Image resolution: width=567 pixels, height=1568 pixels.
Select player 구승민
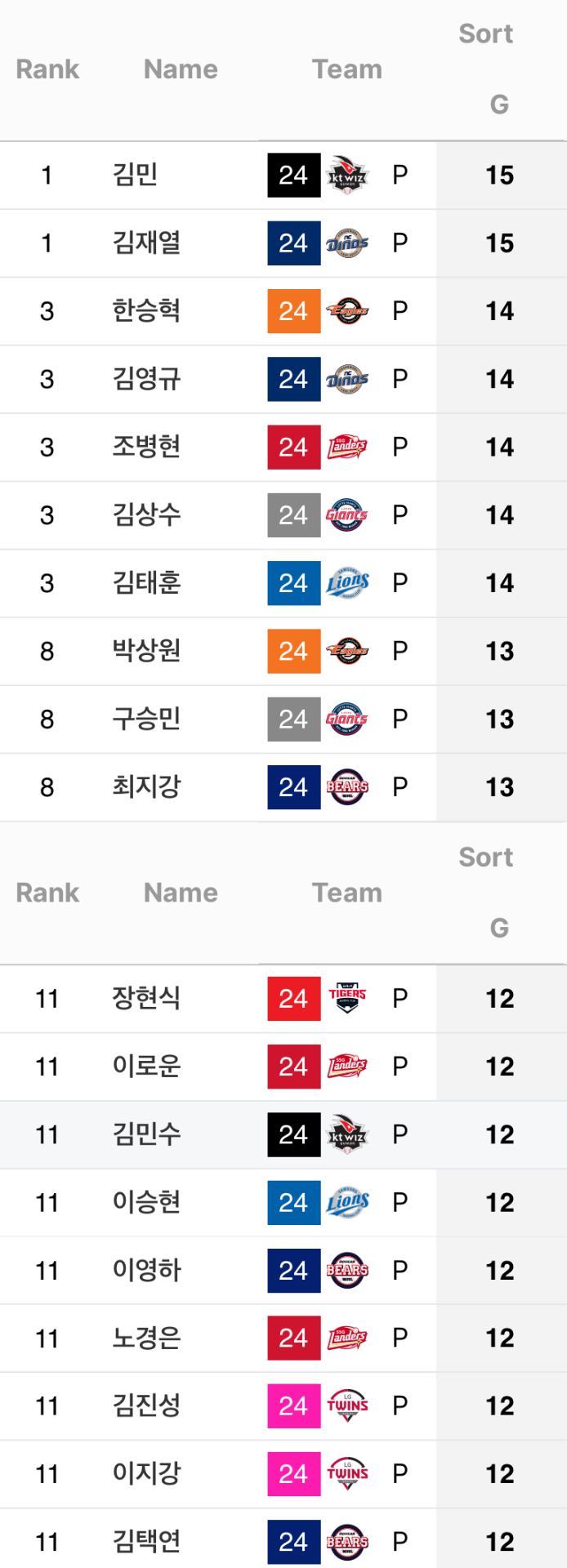pos(146,719)
